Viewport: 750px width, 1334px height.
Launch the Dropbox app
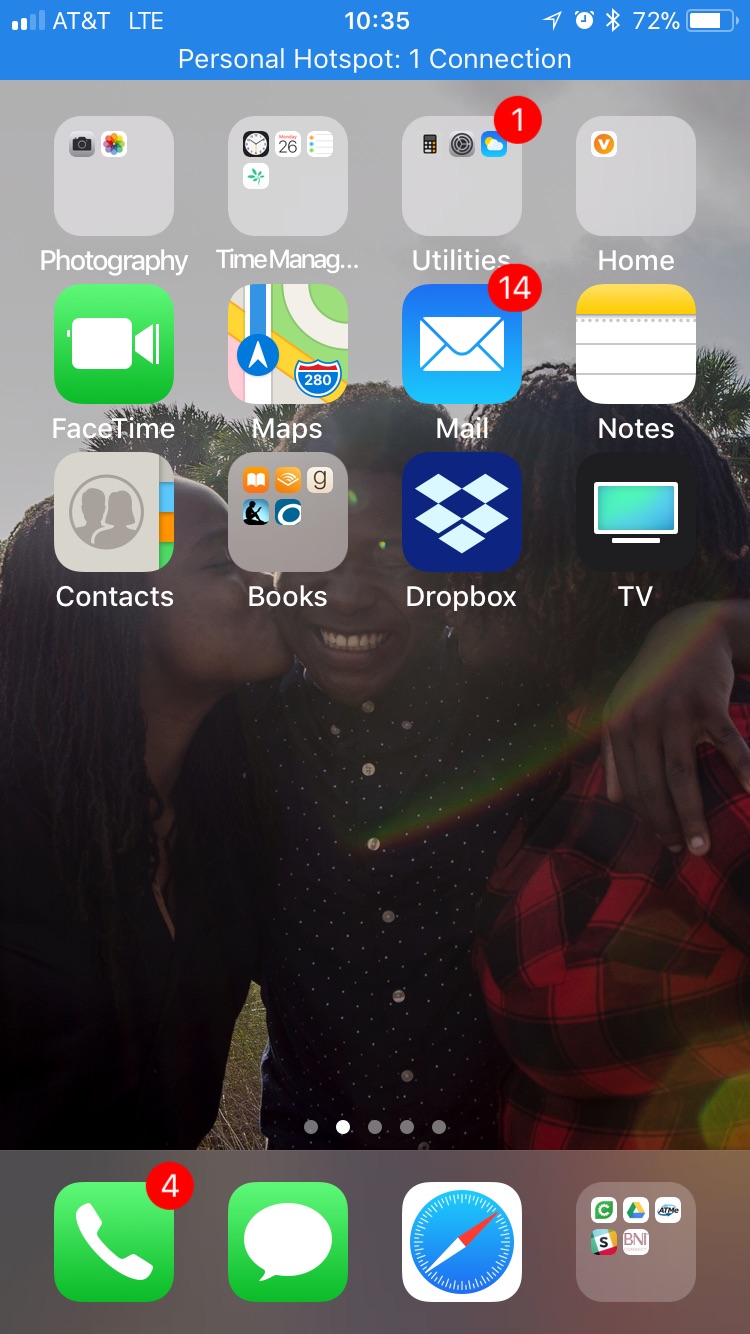[462, 512]
